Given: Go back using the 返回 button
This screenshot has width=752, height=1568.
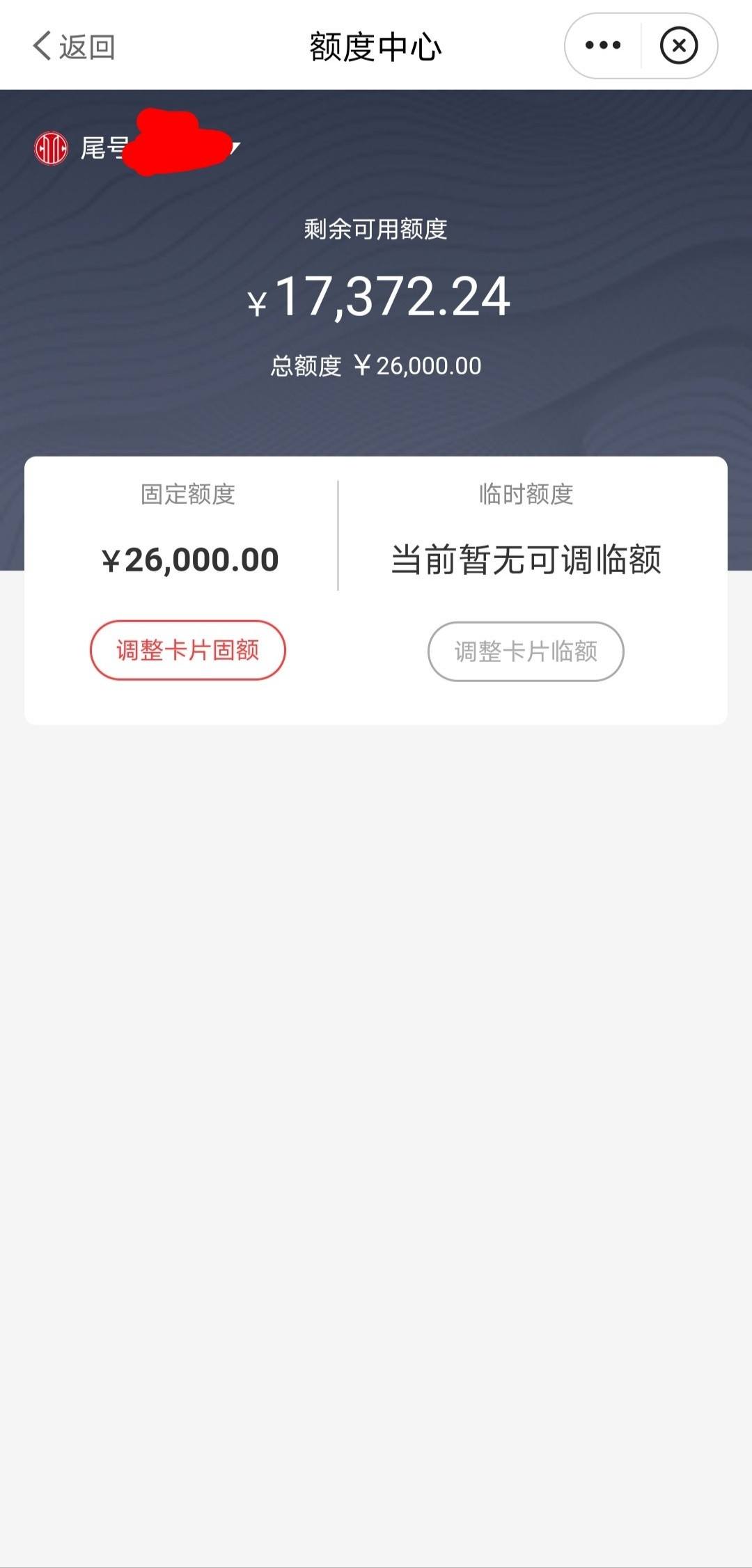Looking at the screenshot, I should pos(74,47).
